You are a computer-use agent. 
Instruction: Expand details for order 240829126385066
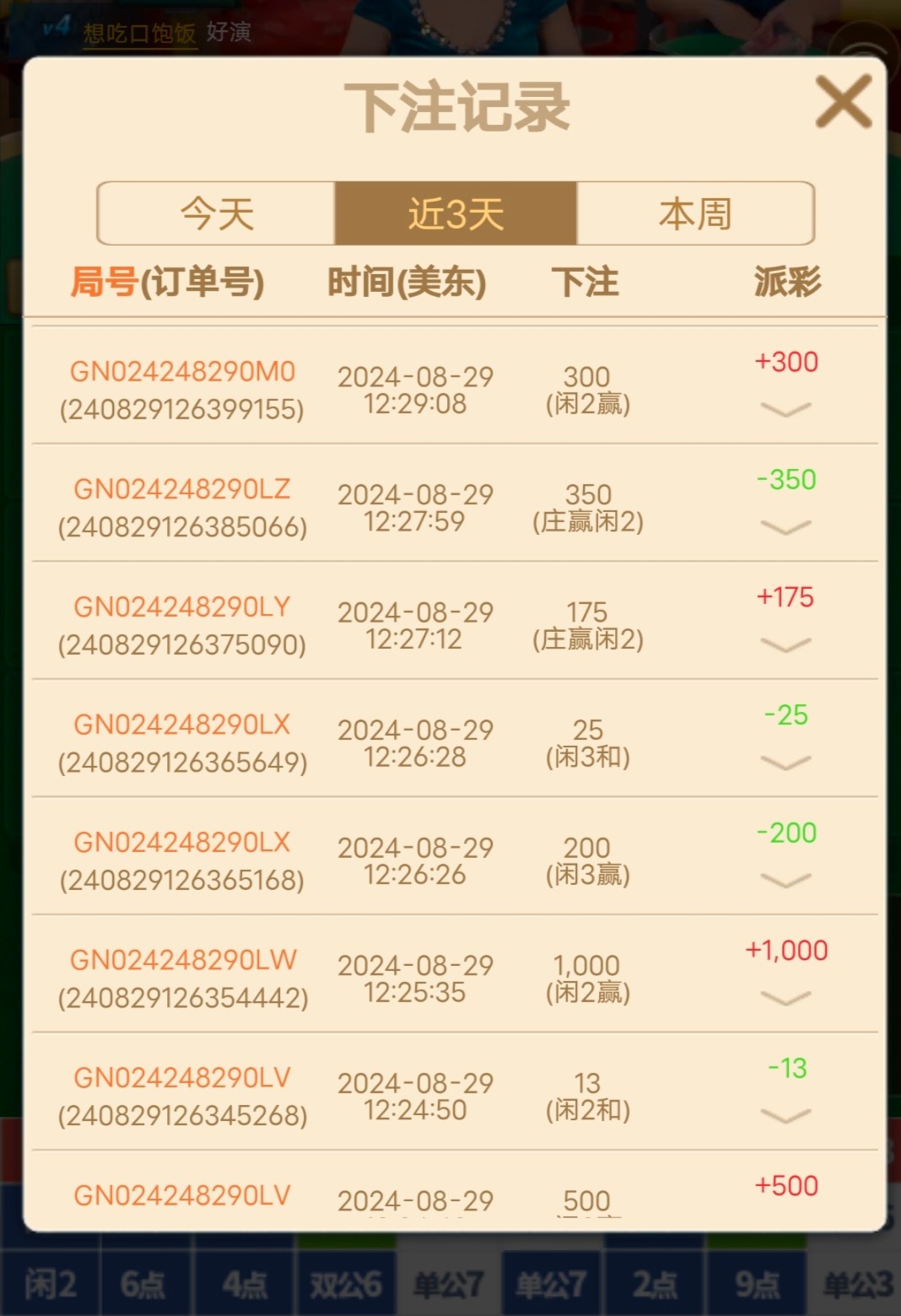pyautogui.click(x=785, y=528)
